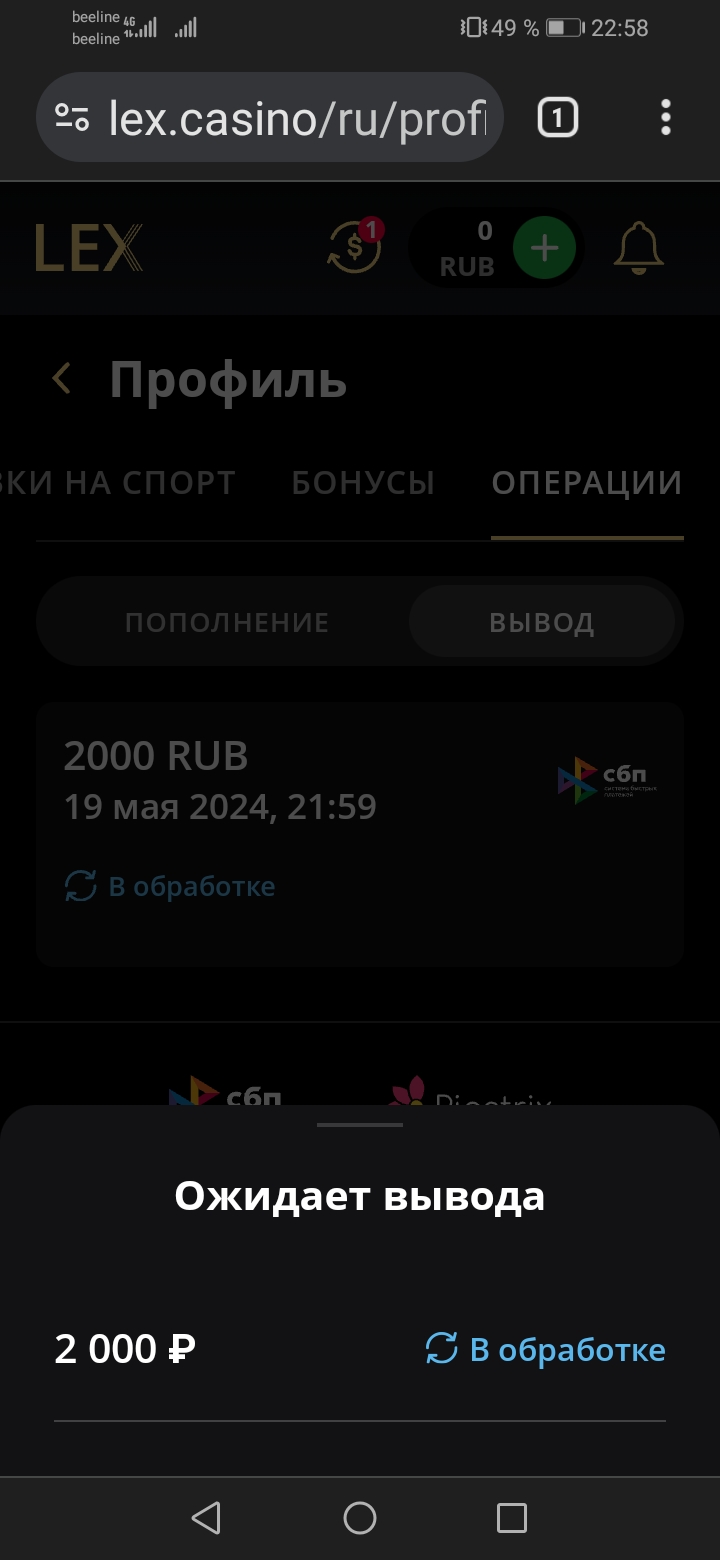Select the Вывод segment

pyautogui.click(x=542, y=622)
